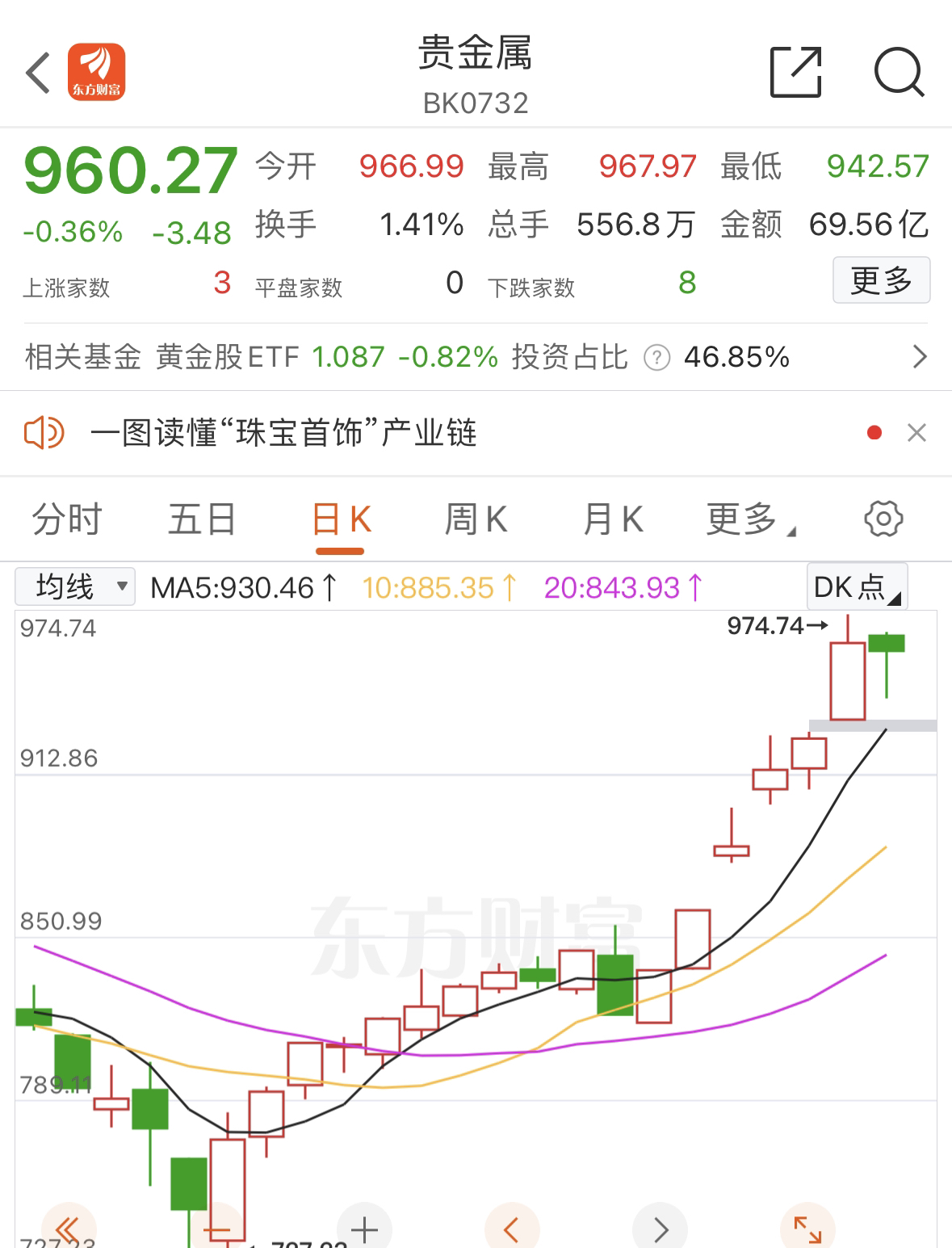Open the search magnifier
Screen dimensions: 952x1248
click(899, 73)
